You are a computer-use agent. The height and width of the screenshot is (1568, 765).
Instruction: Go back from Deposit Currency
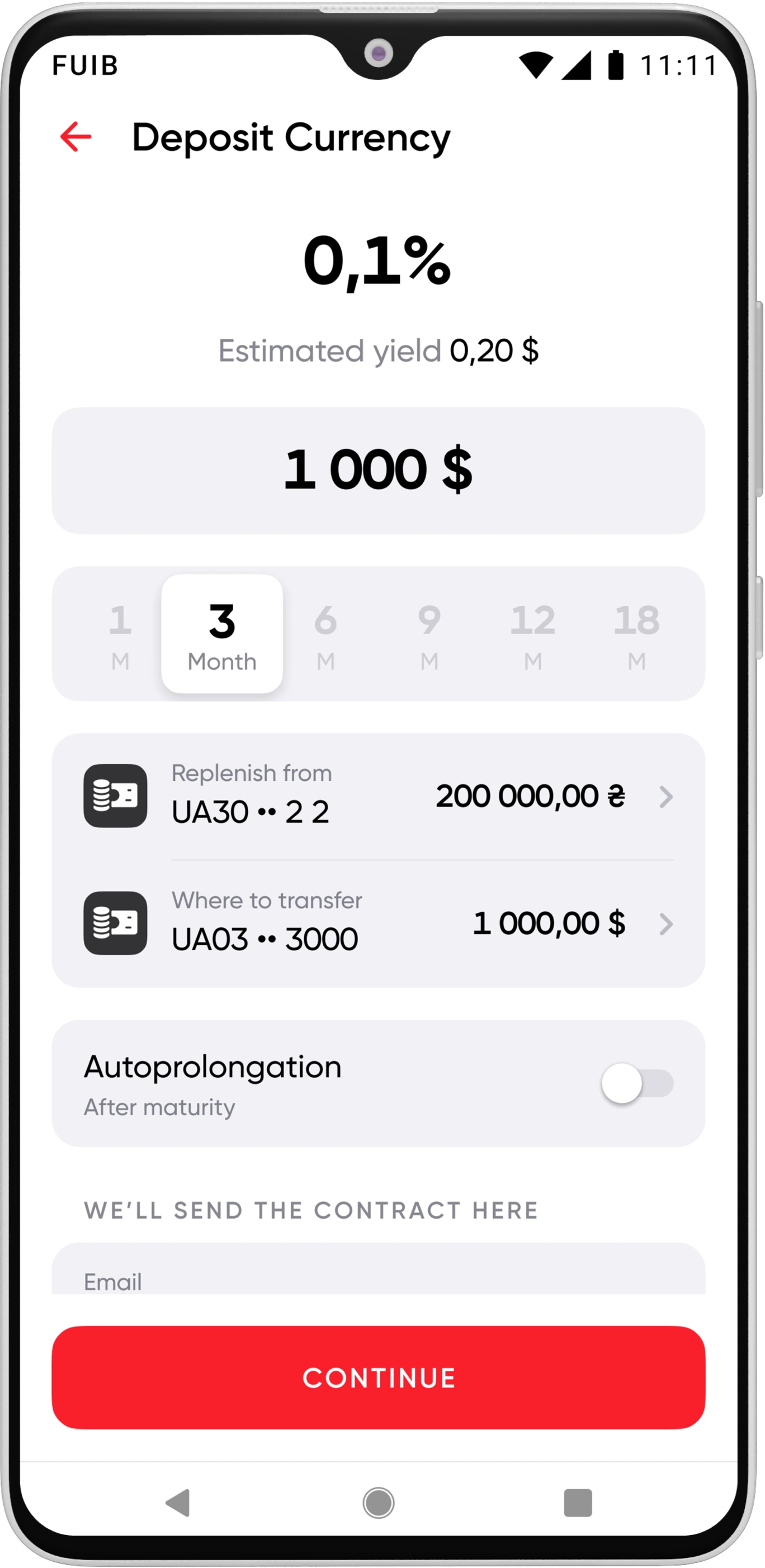click(75, 136)
